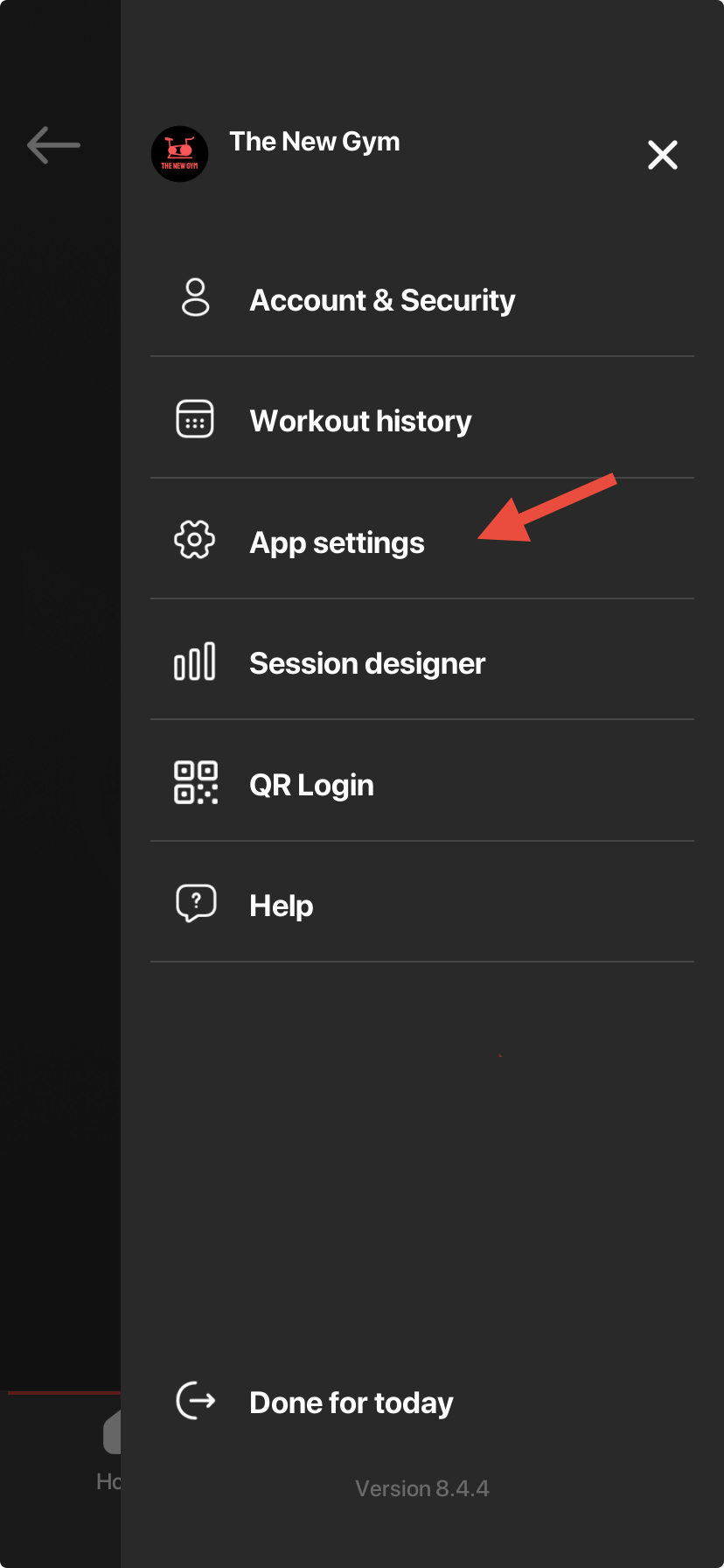The width and height of the screenshot is (724, 1568).
Task: Go back with the arrow icon
Action: (x=53, y=145)
